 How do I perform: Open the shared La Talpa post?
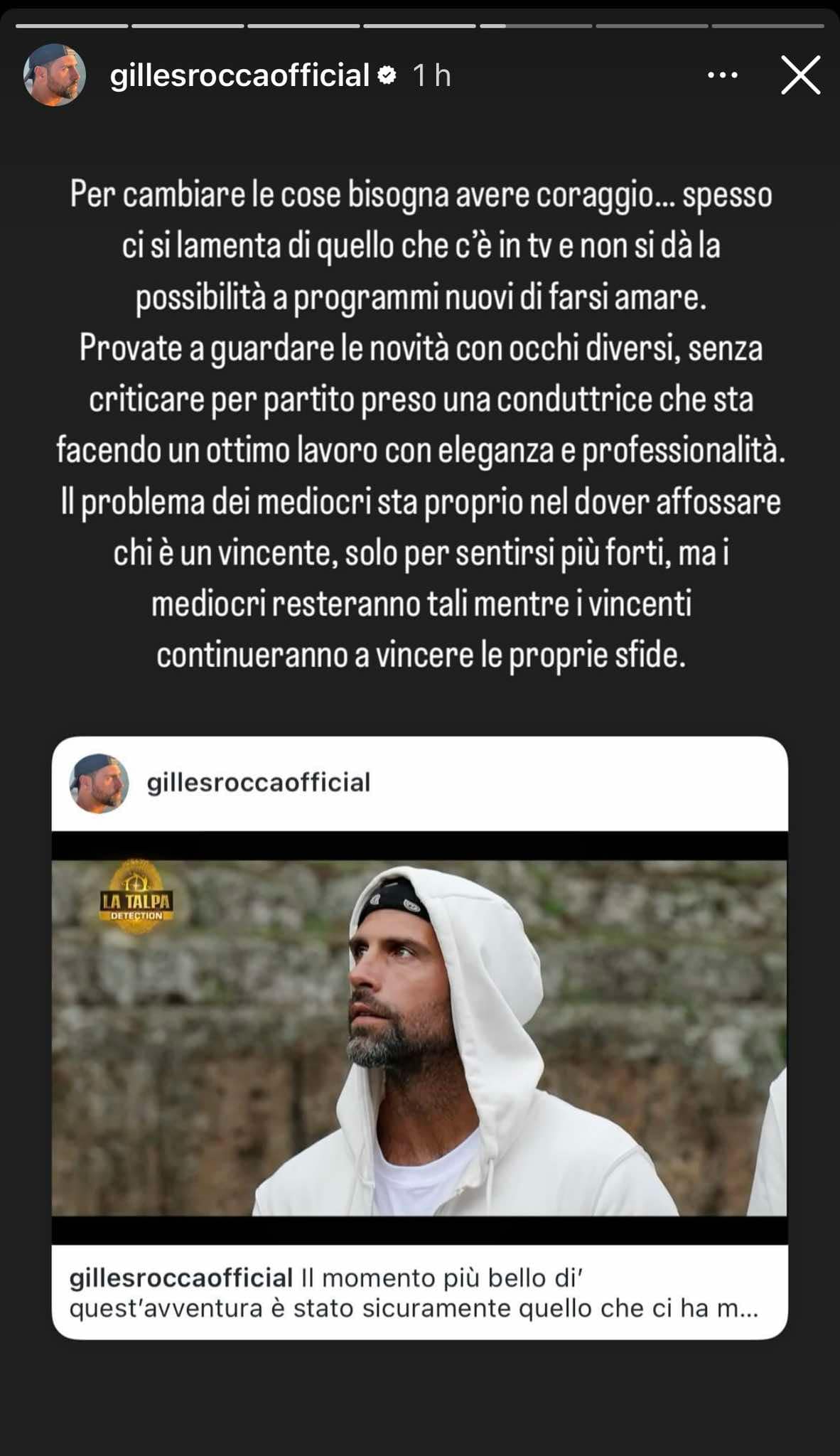(x=419, y=1038)
